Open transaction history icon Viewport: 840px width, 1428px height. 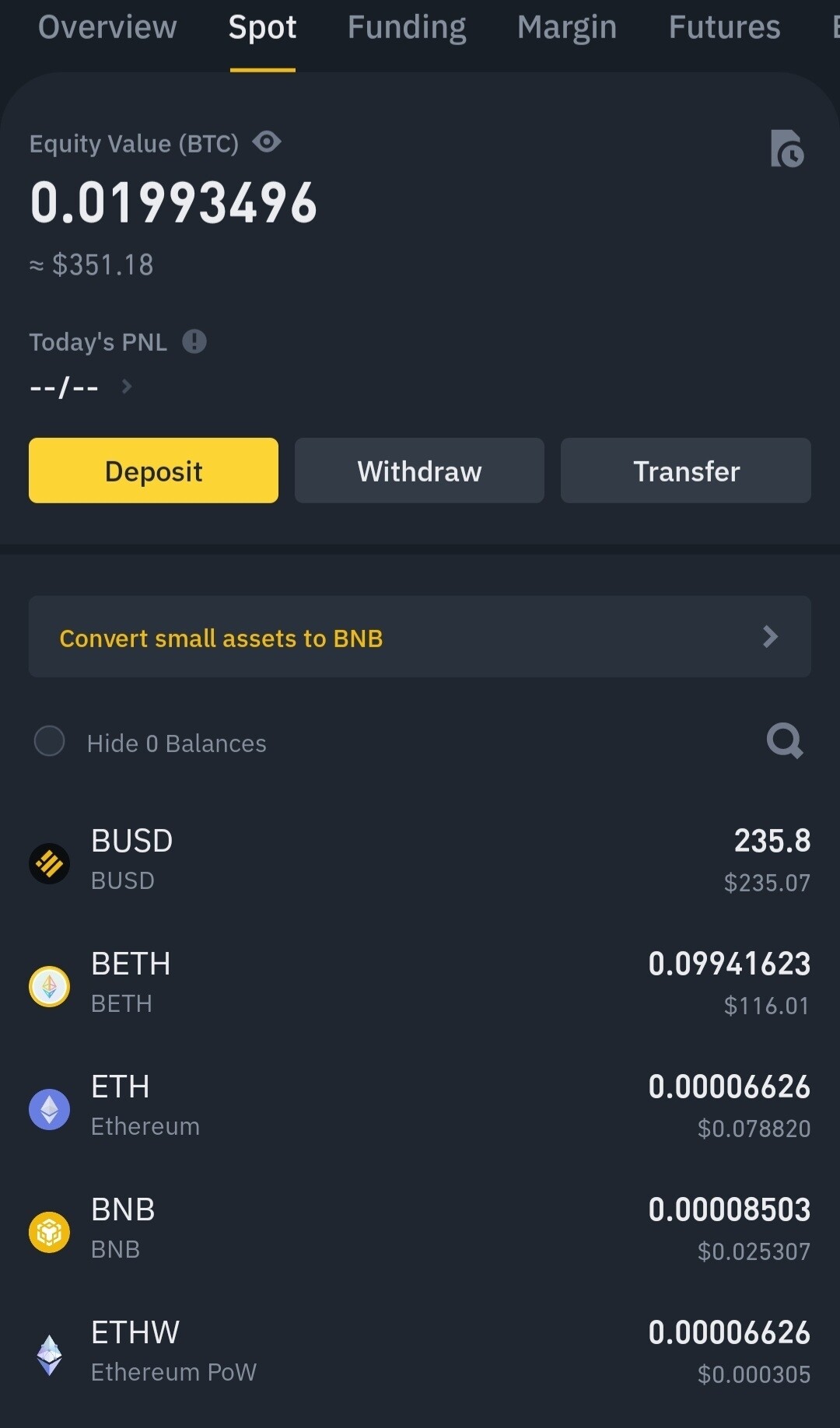(x=786, y=149)
